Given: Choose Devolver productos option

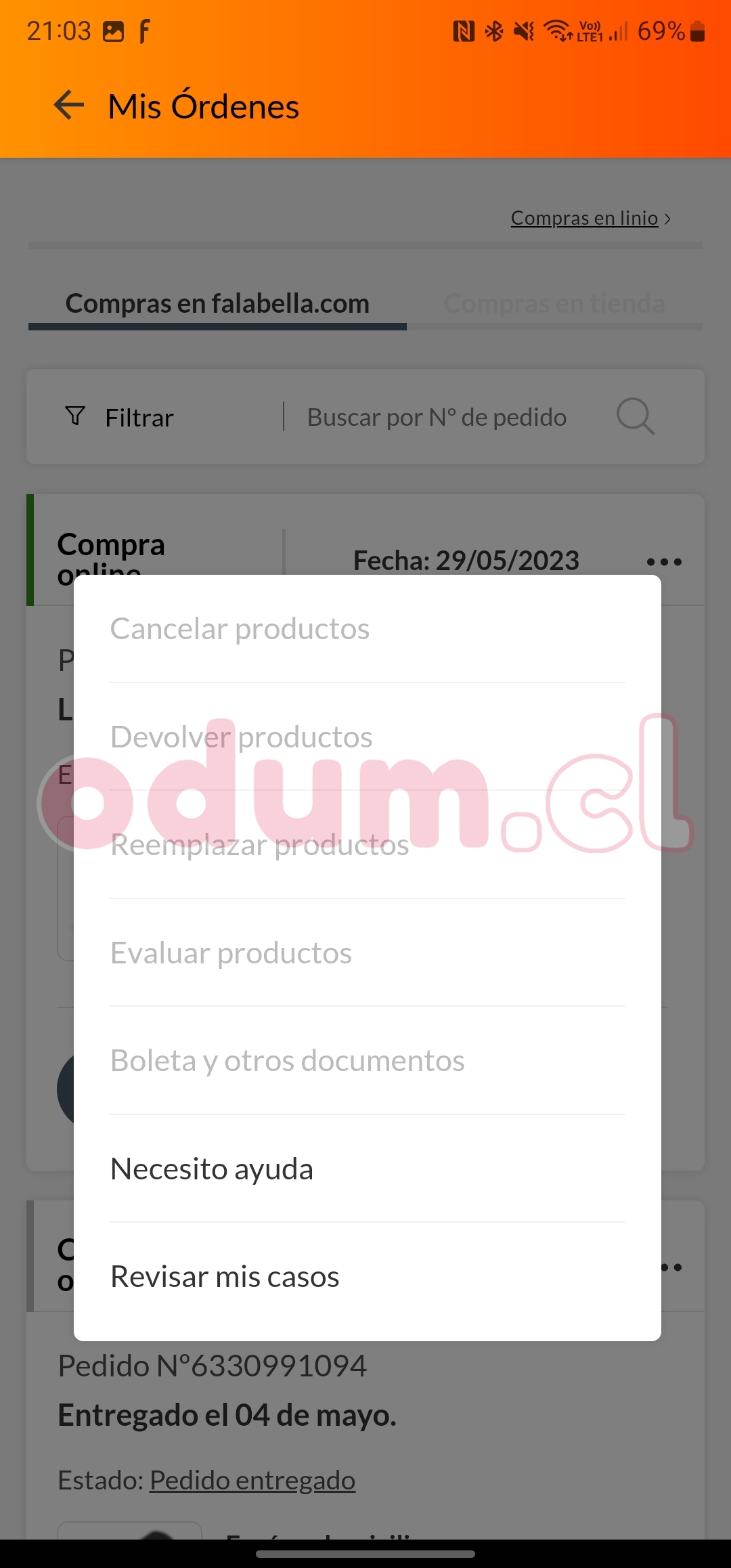Looking at the screenshot, I should [241, 737].
